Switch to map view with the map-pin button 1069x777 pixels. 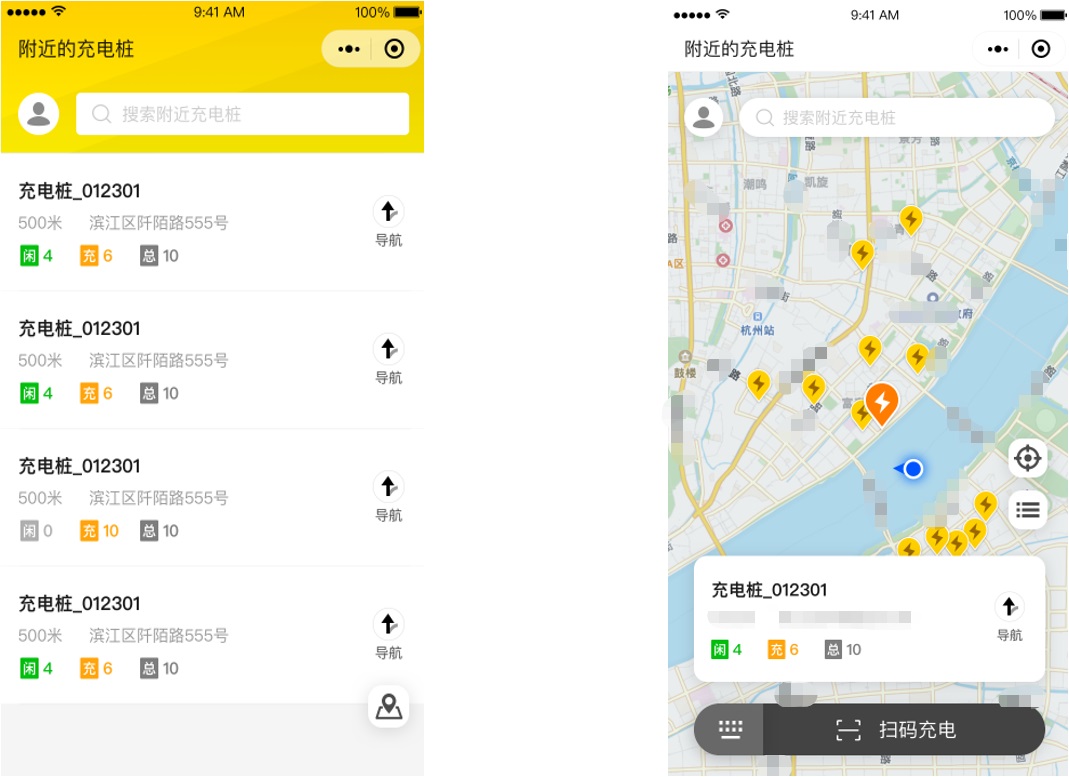(x=388, y=706)
